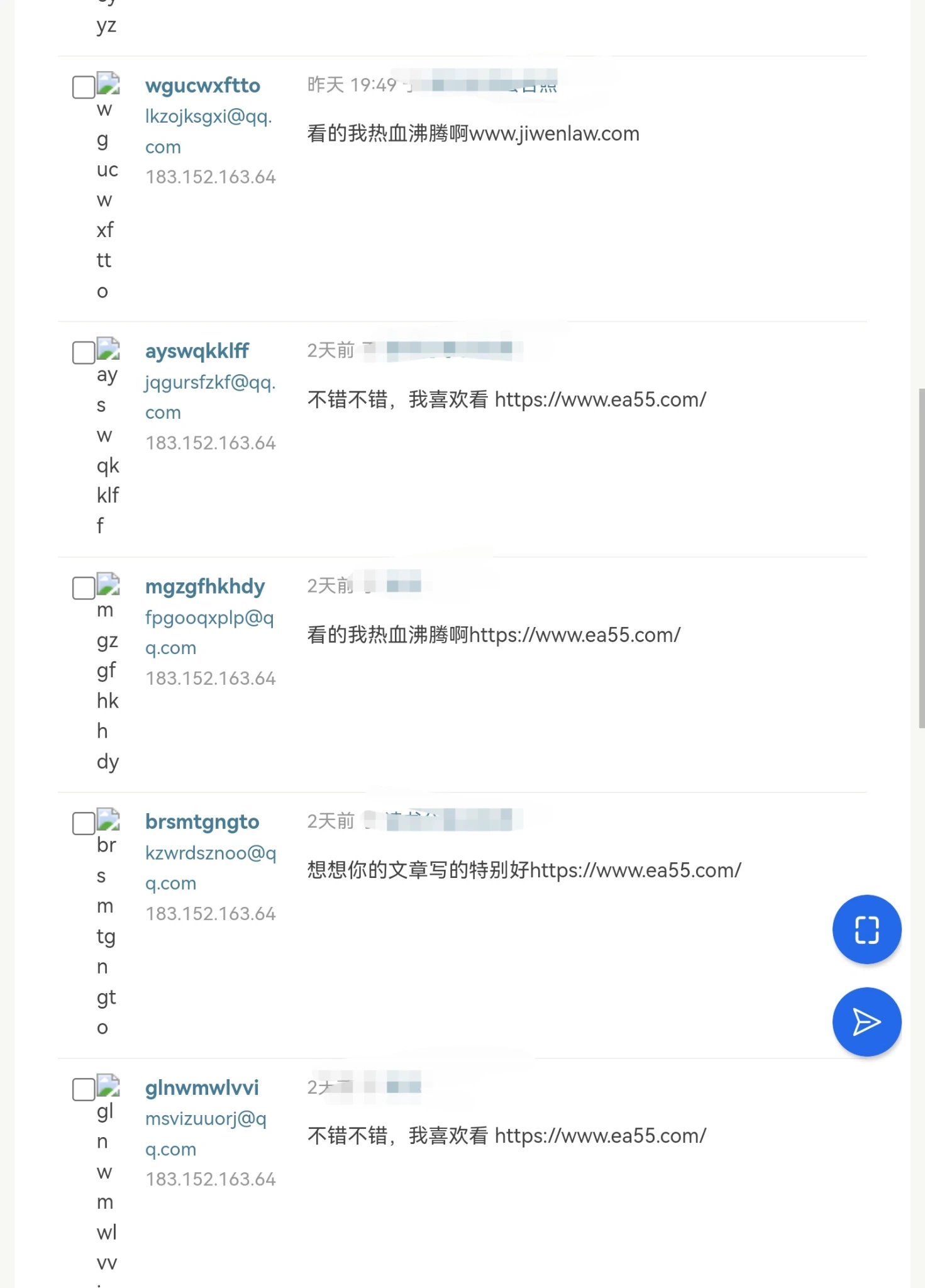Check the box next to ayswqkklff
Image resolution: width=925 pixels, height=1288 pixels.
[x=84, y=353]
